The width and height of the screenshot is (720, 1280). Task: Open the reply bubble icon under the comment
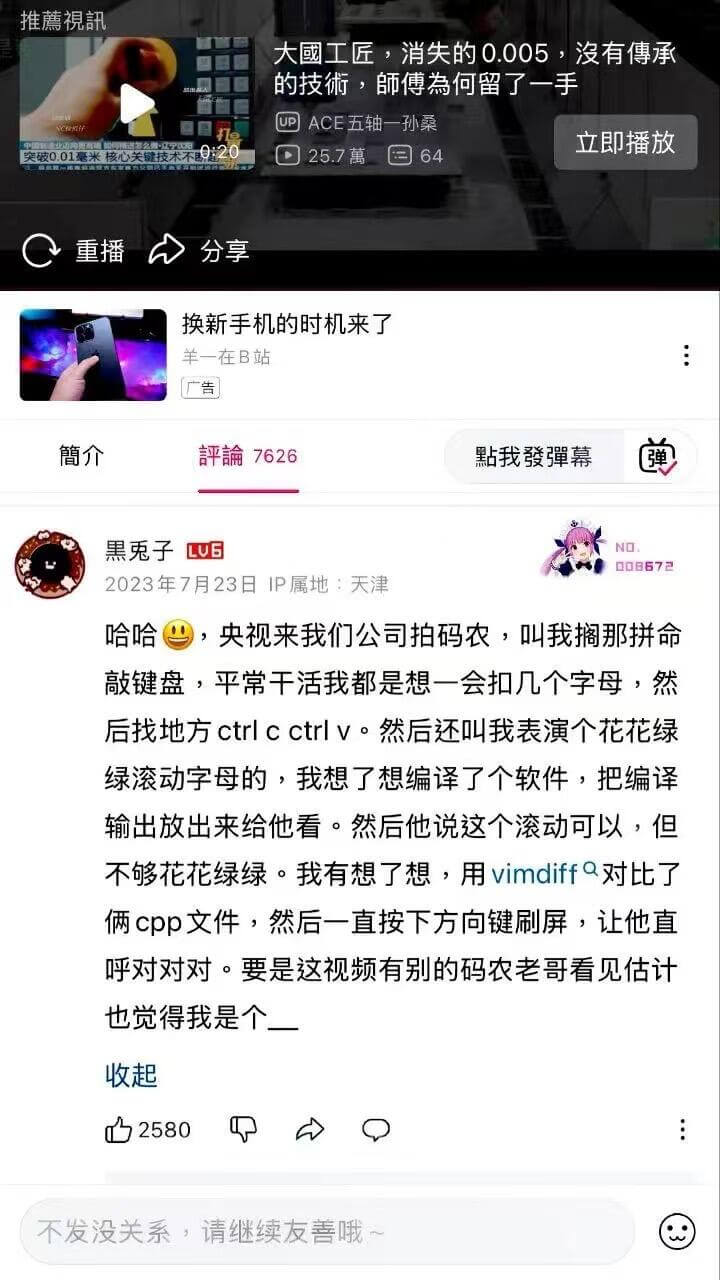[x=375, y=1129]
